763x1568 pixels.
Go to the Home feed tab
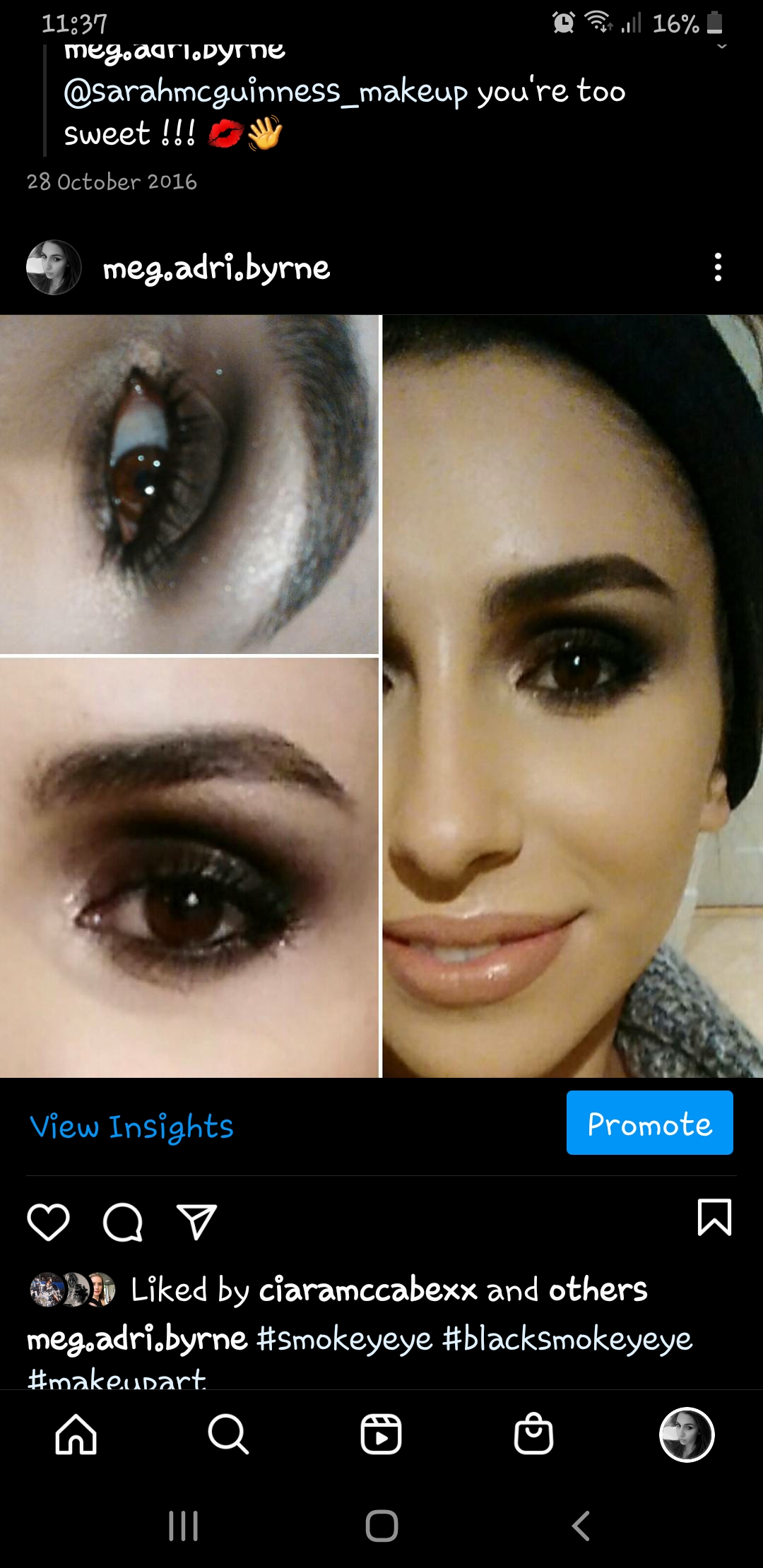click(x=76, y=1435)
